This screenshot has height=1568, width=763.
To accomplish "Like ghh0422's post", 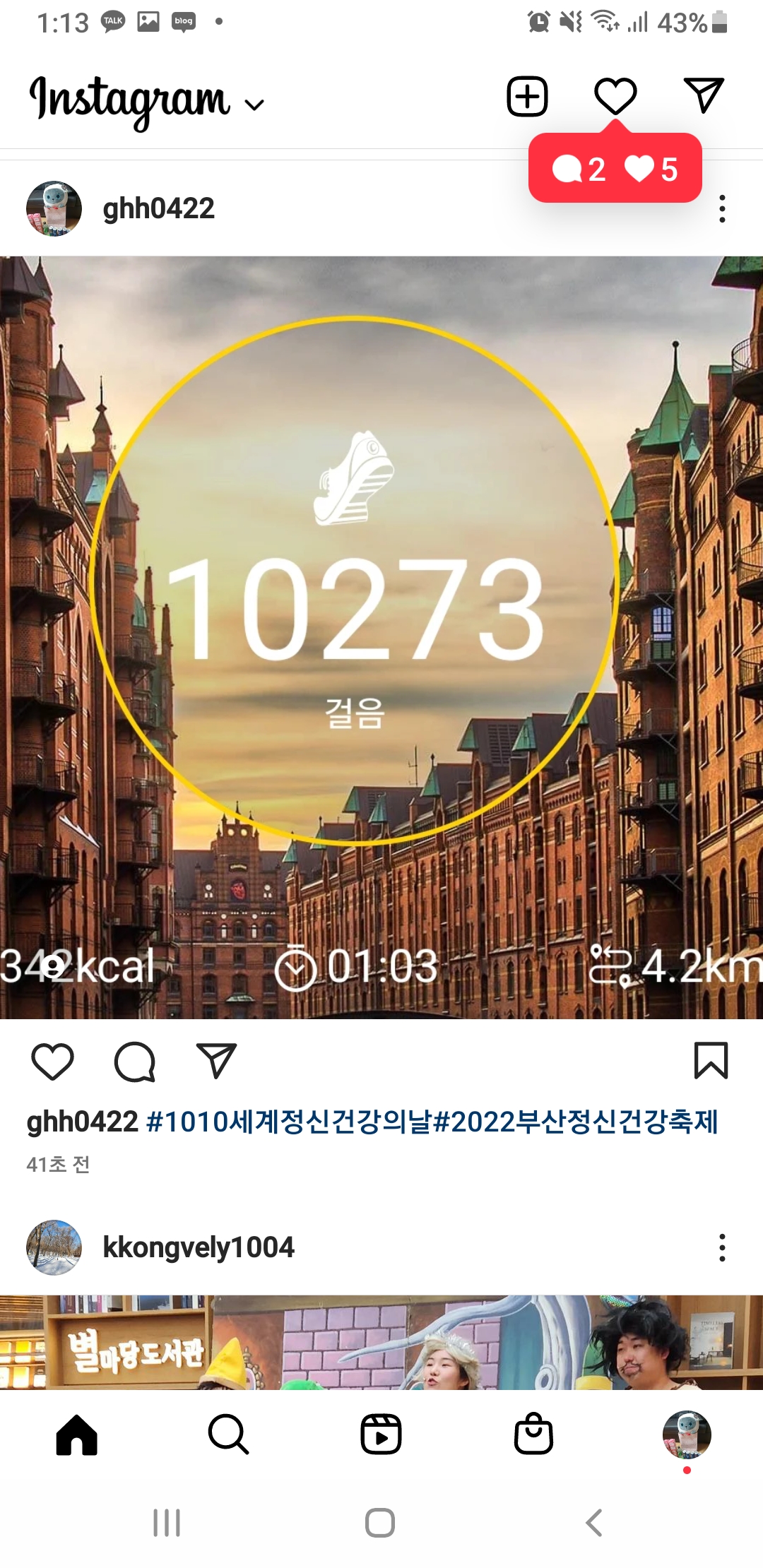I will click(x=53, y=1061).
